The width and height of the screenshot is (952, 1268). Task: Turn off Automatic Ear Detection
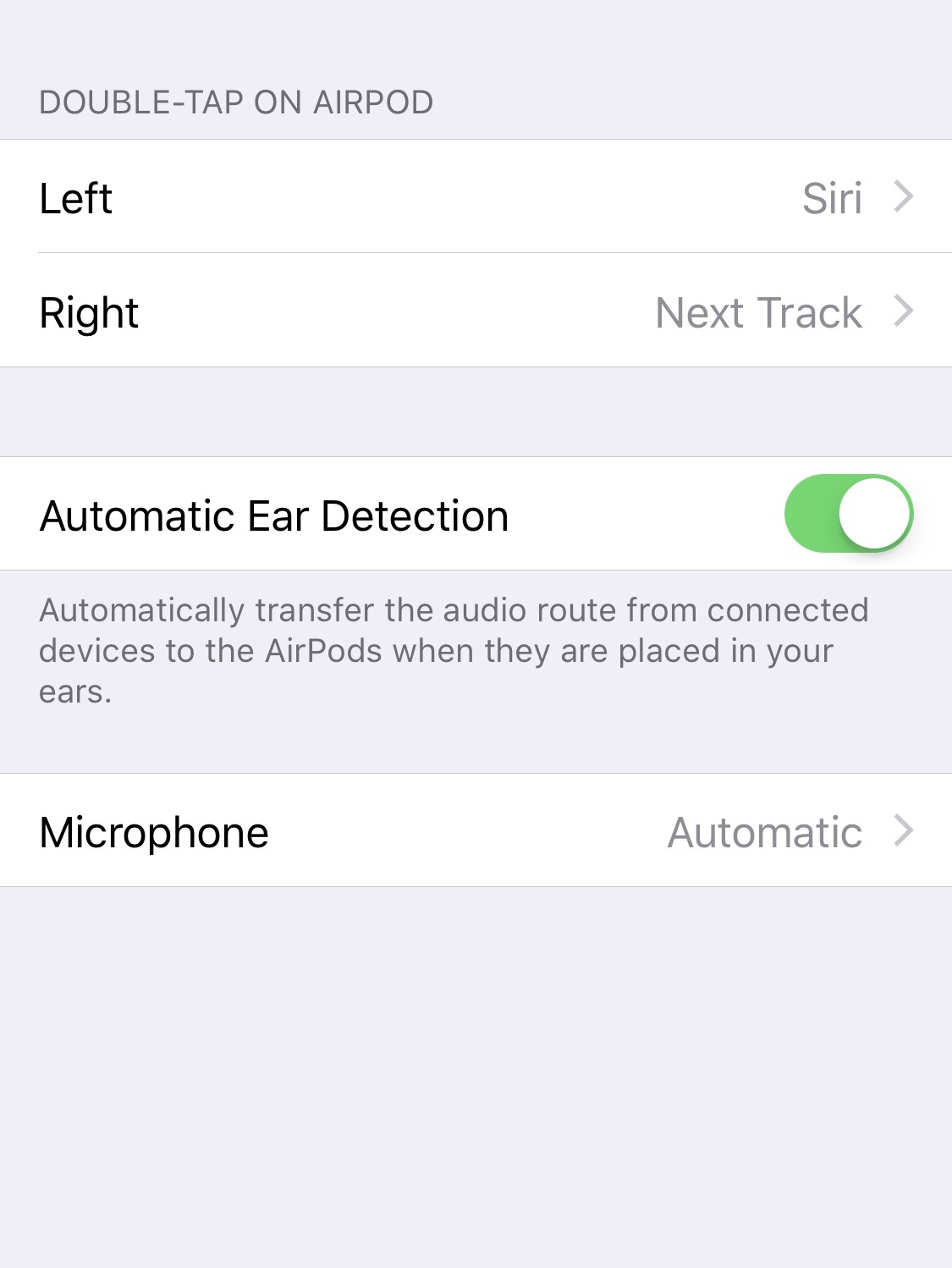[x=848, y=514]
